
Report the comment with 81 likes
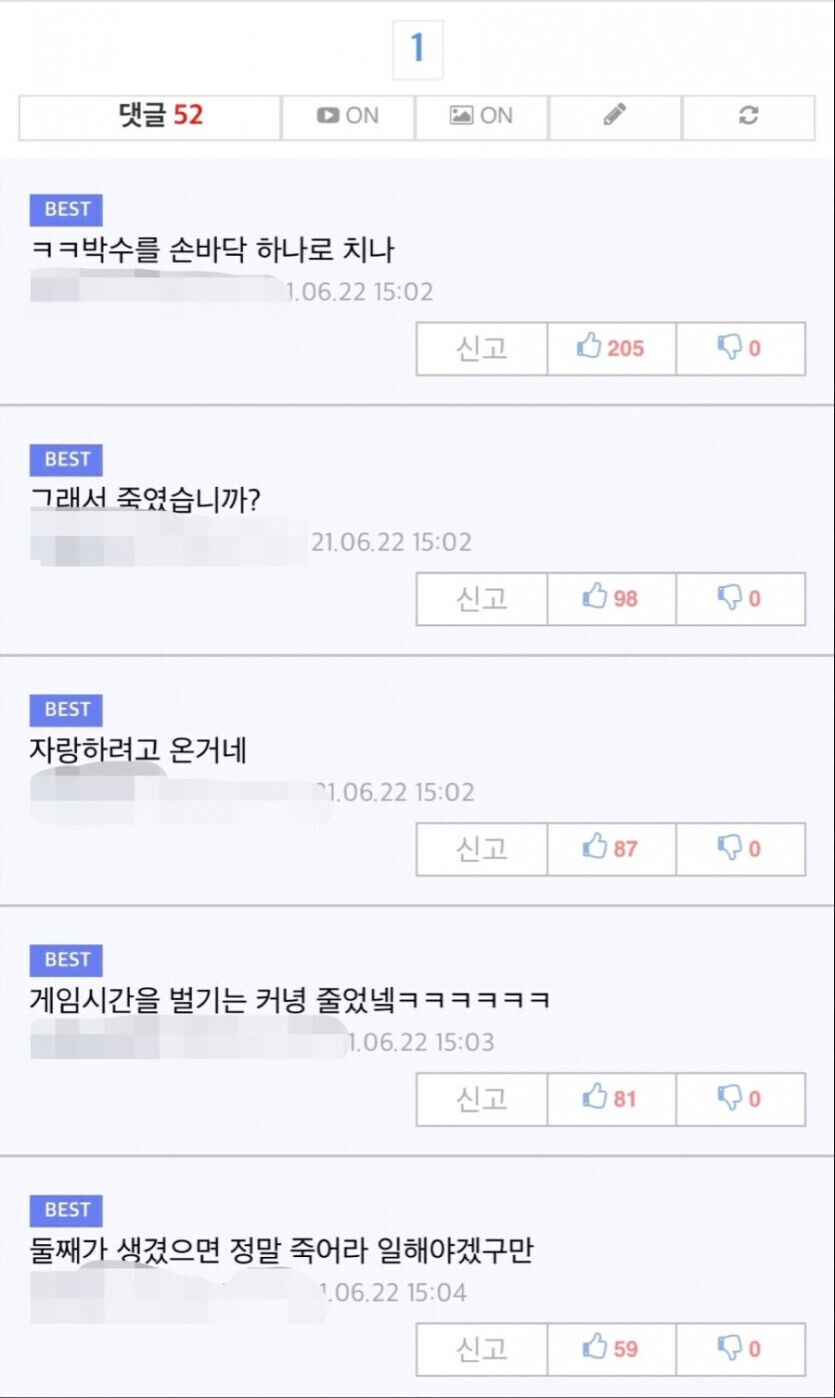pos(482,1099)
